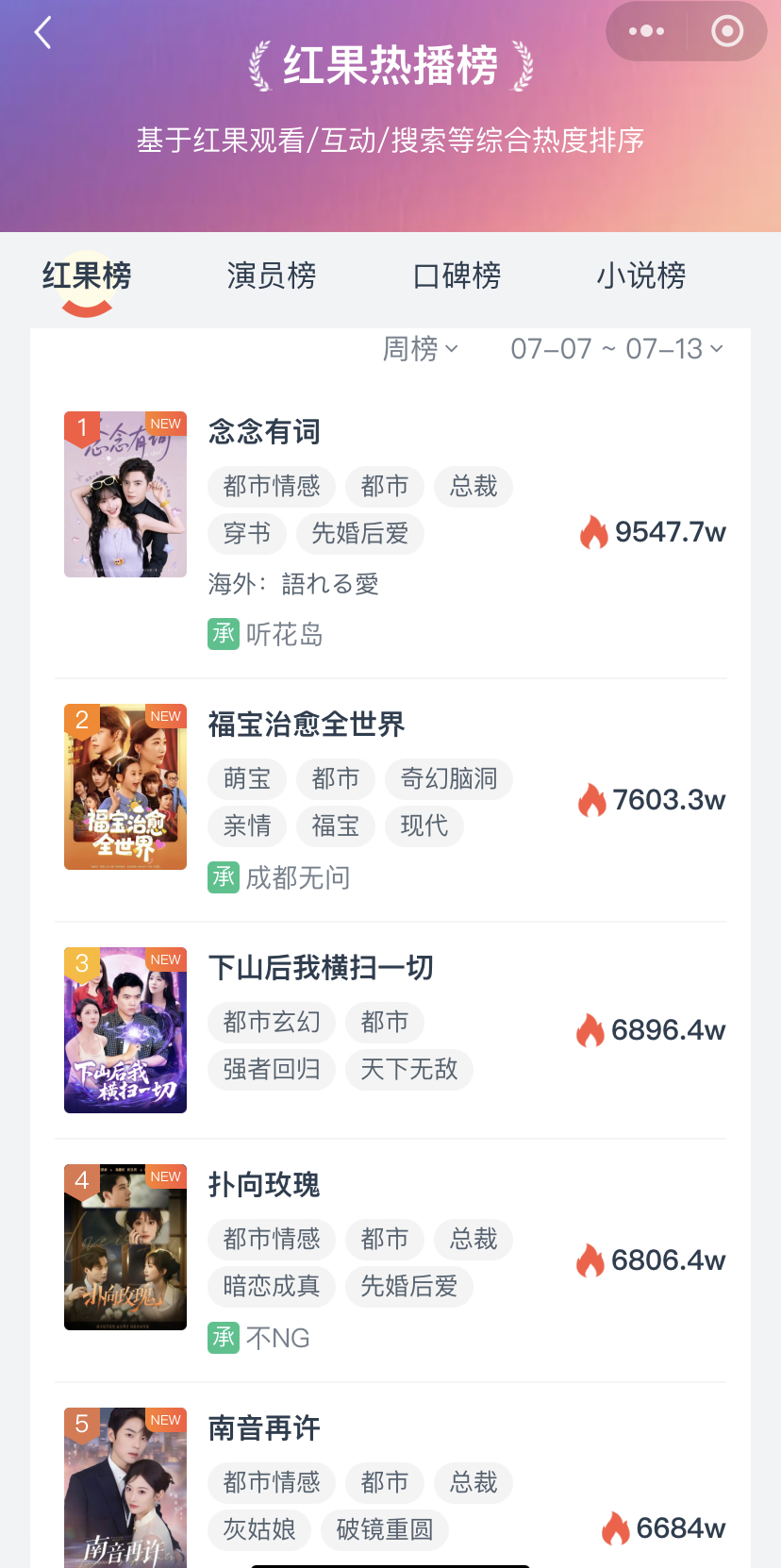The height and width of the screenshot is (1568, 781).
Task: Select the 先婚后爱 tag under 念念有词
Action: click(360, 533)
